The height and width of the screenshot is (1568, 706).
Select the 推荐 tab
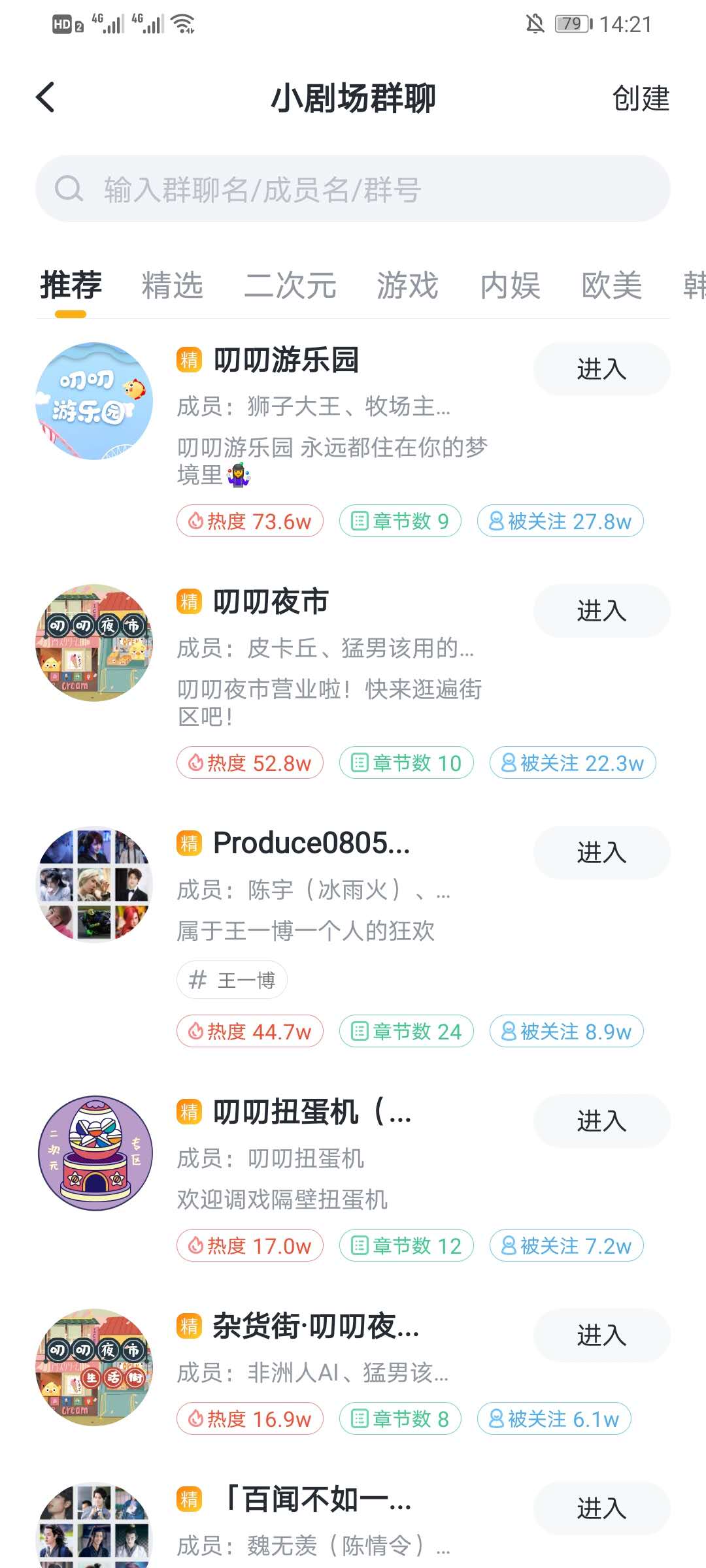tap(71, 286)
